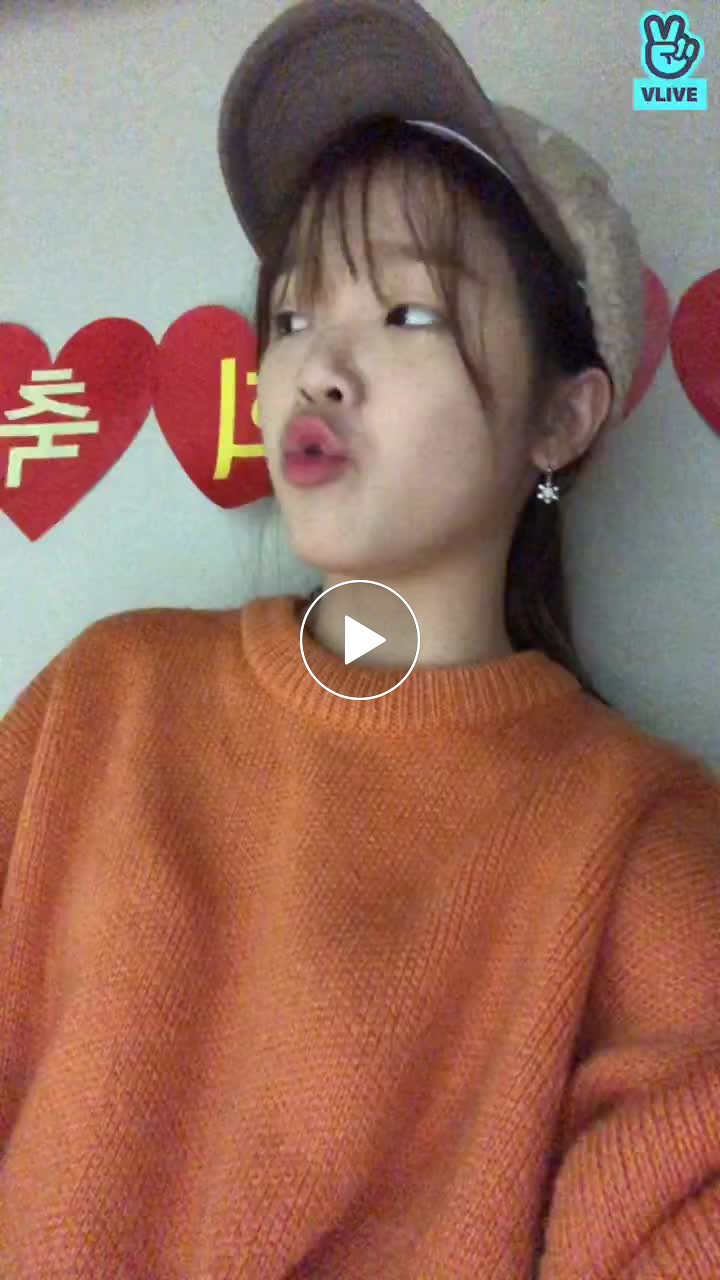720x1280 pixels.
Task: Play the VLIVE video
Action: (360, 640)
